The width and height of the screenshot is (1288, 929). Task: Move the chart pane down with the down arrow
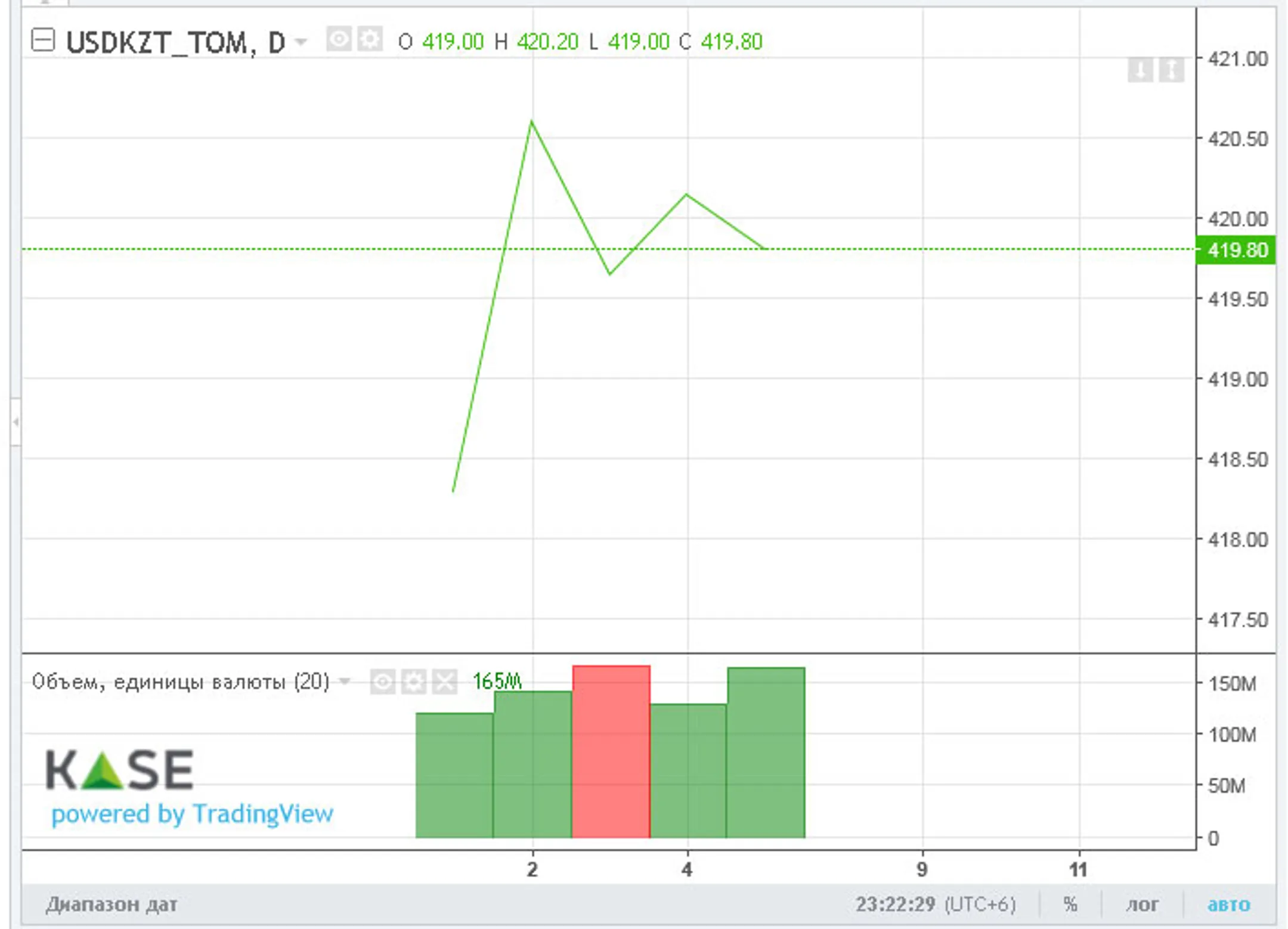(x=1140, y=70)
